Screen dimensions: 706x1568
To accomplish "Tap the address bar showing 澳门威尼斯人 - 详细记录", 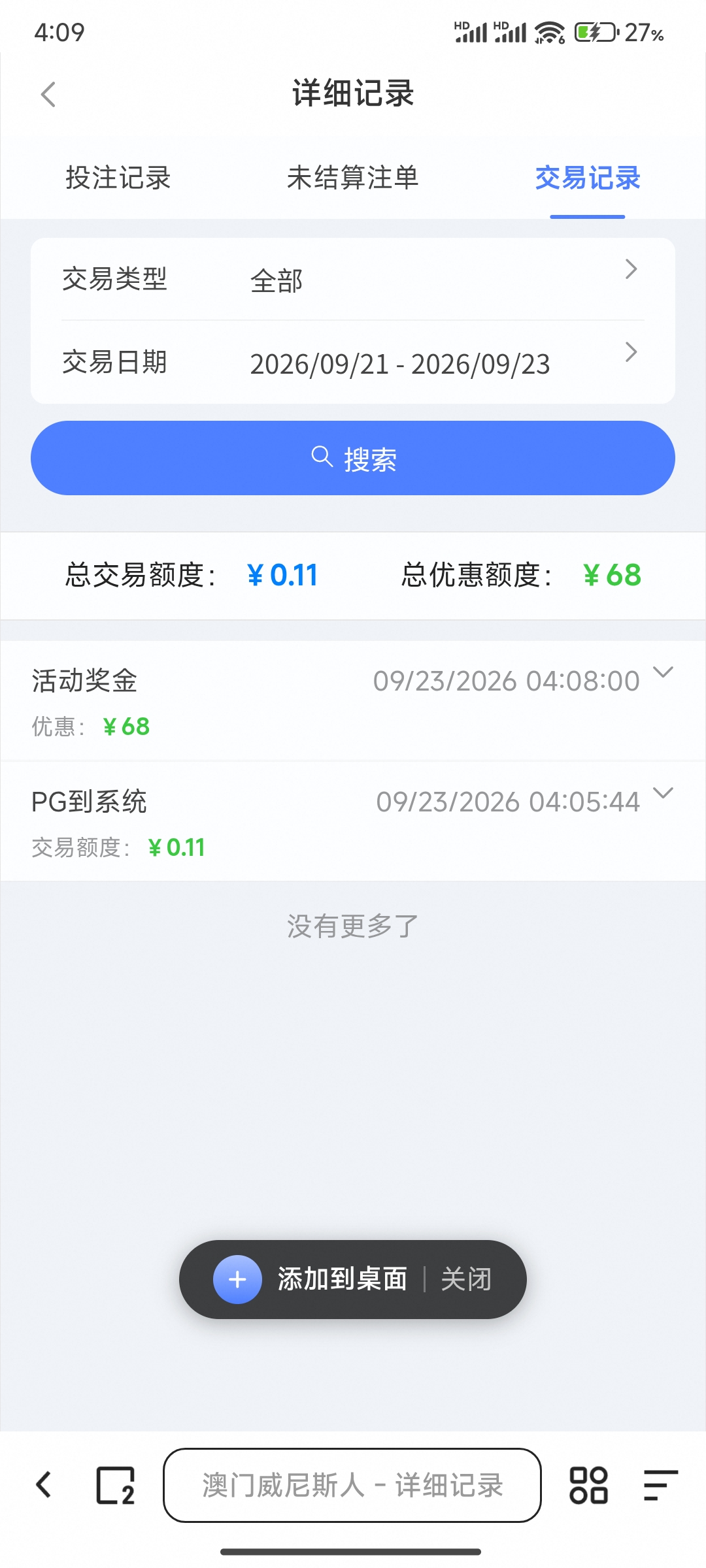I will click(352, 1485).
